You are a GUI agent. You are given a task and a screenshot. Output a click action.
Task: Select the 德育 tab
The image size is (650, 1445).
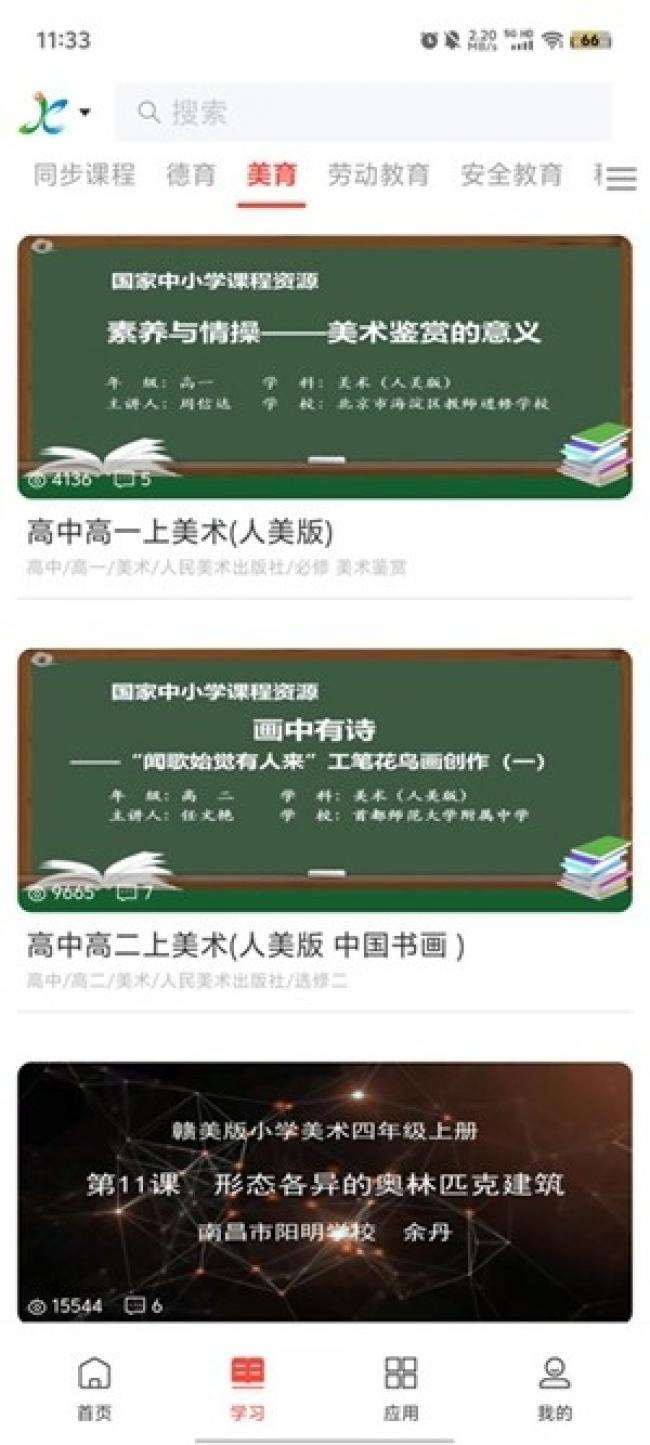coord(191,175)
